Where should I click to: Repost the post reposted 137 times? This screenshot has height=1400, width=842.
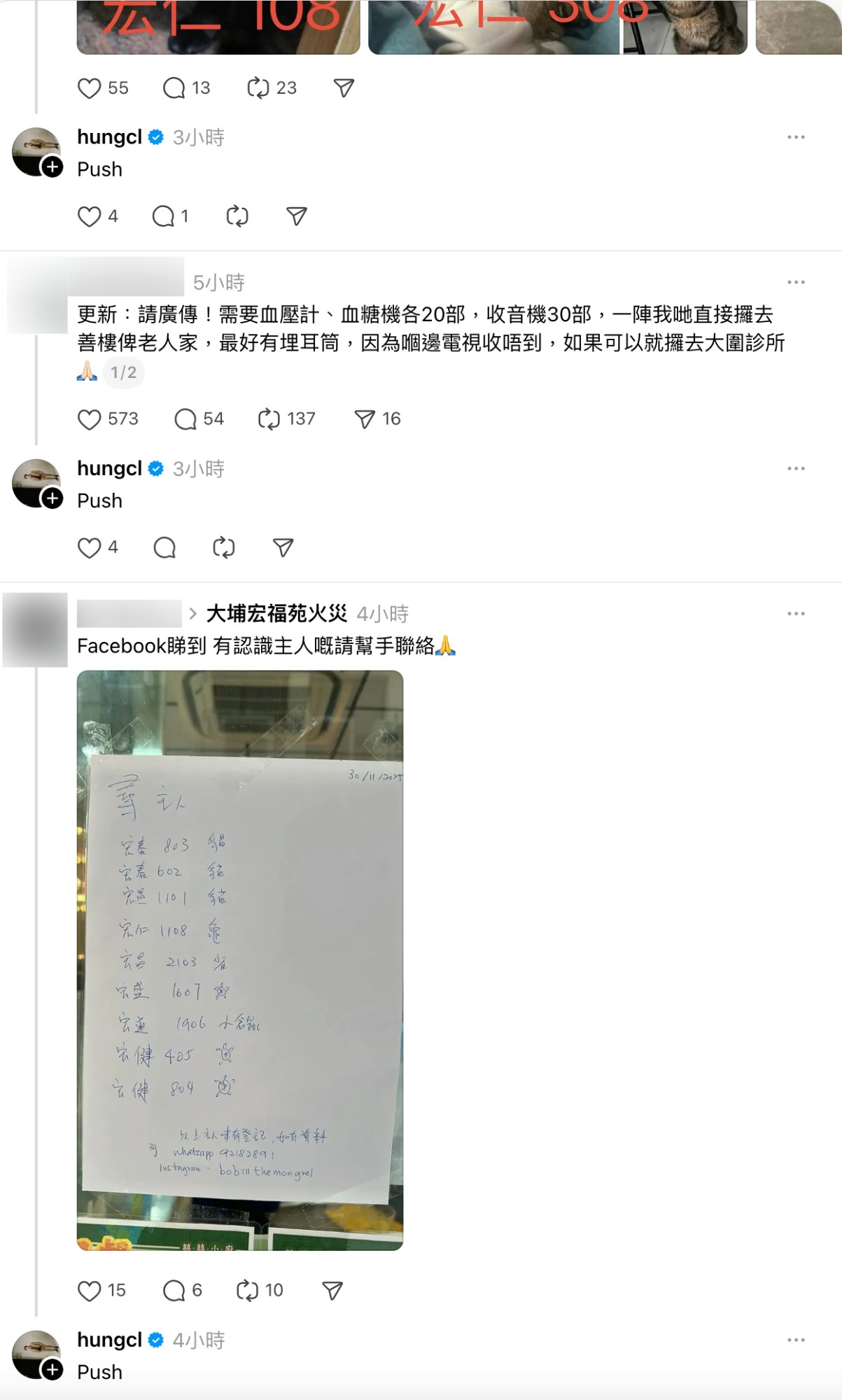point(269,419)
